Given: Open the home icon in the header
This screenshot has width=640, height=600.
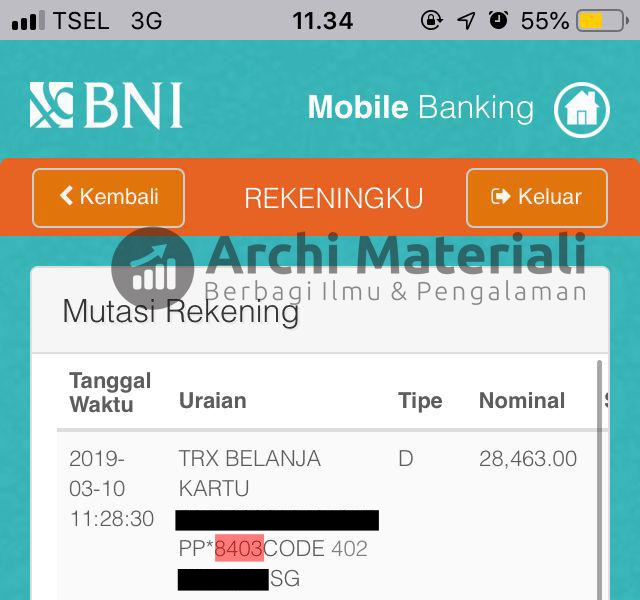Looking at the screenshot, I should [581, 108].
